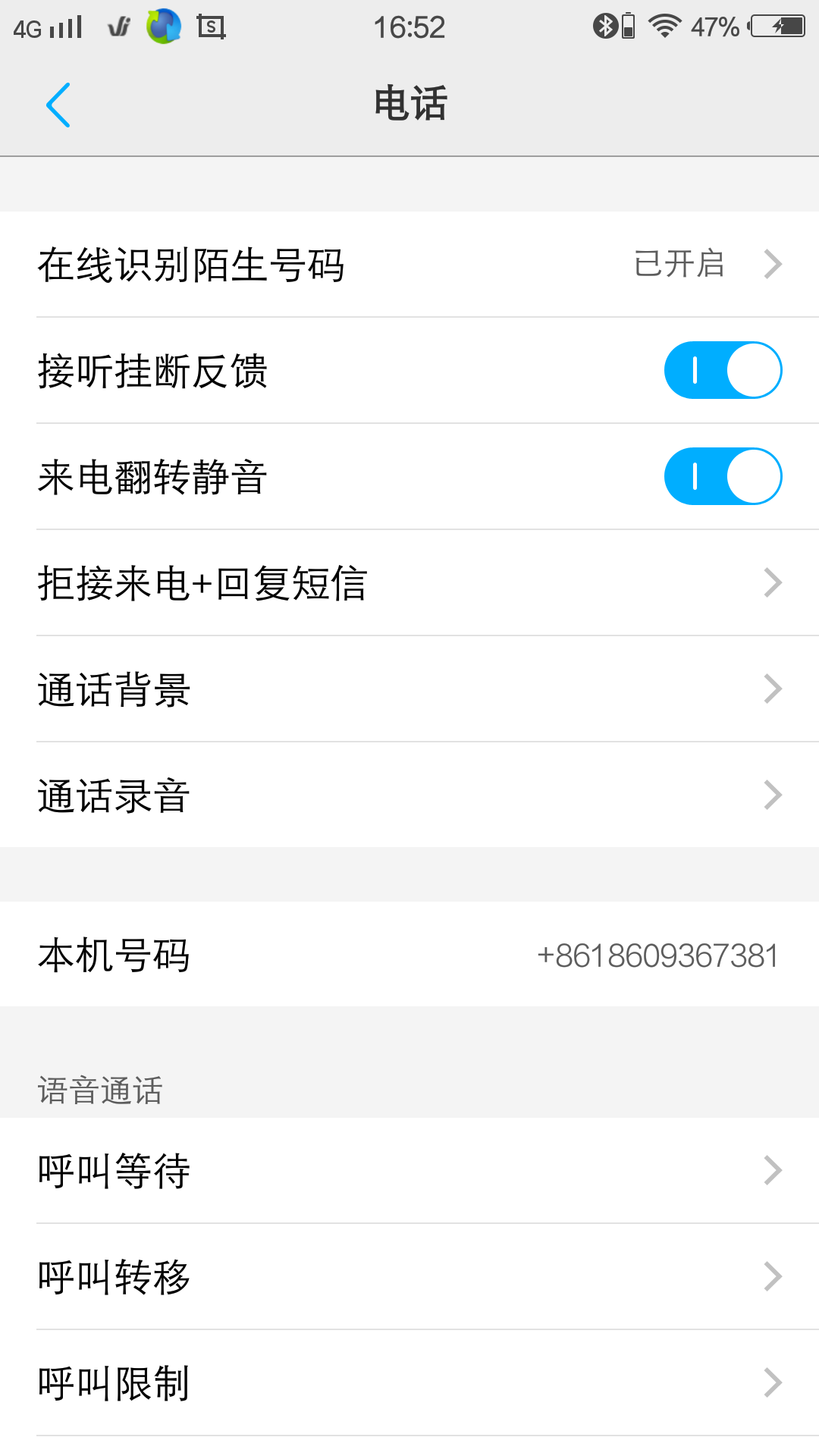
Task: Disable the 接听挂断反馈 switch
Action: (722, 370)
